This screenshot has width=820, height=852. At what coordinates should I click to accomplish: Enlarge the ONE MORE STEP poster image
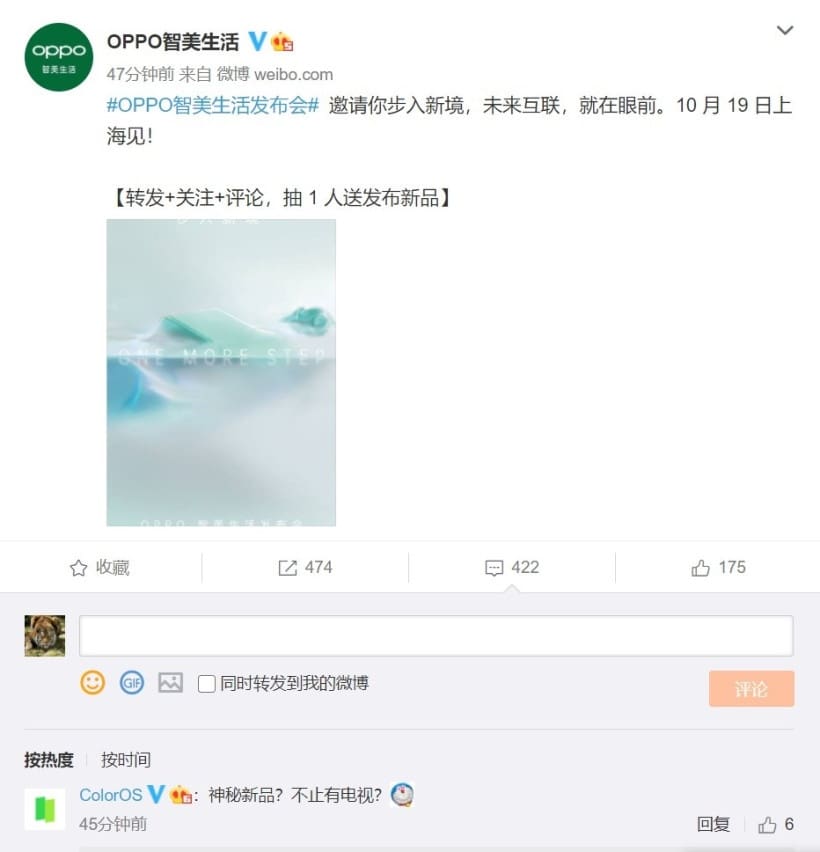[221, 372]
